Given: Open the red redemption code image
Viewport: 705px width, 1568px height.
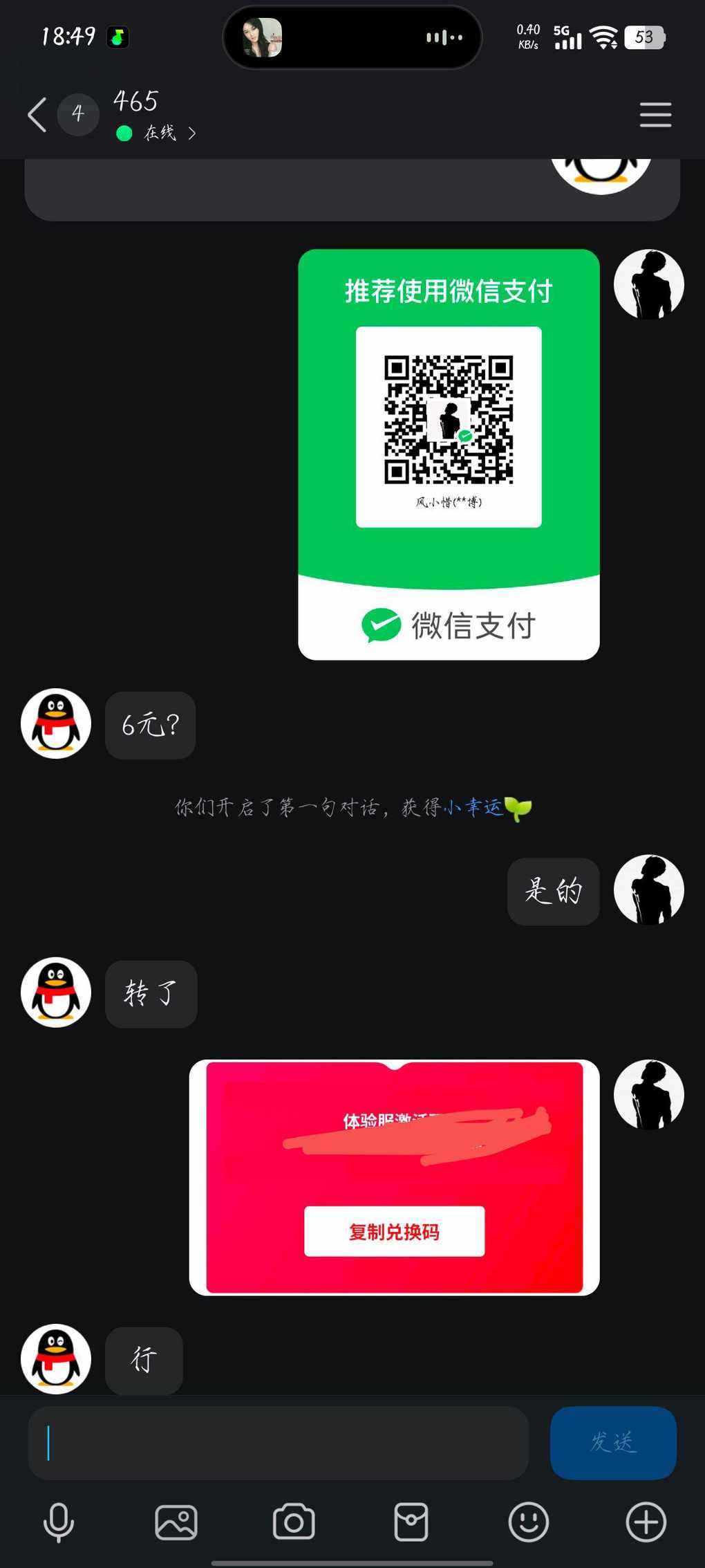Looking at the screenshot, I should pyautogui.click(x=394, y=1177).
